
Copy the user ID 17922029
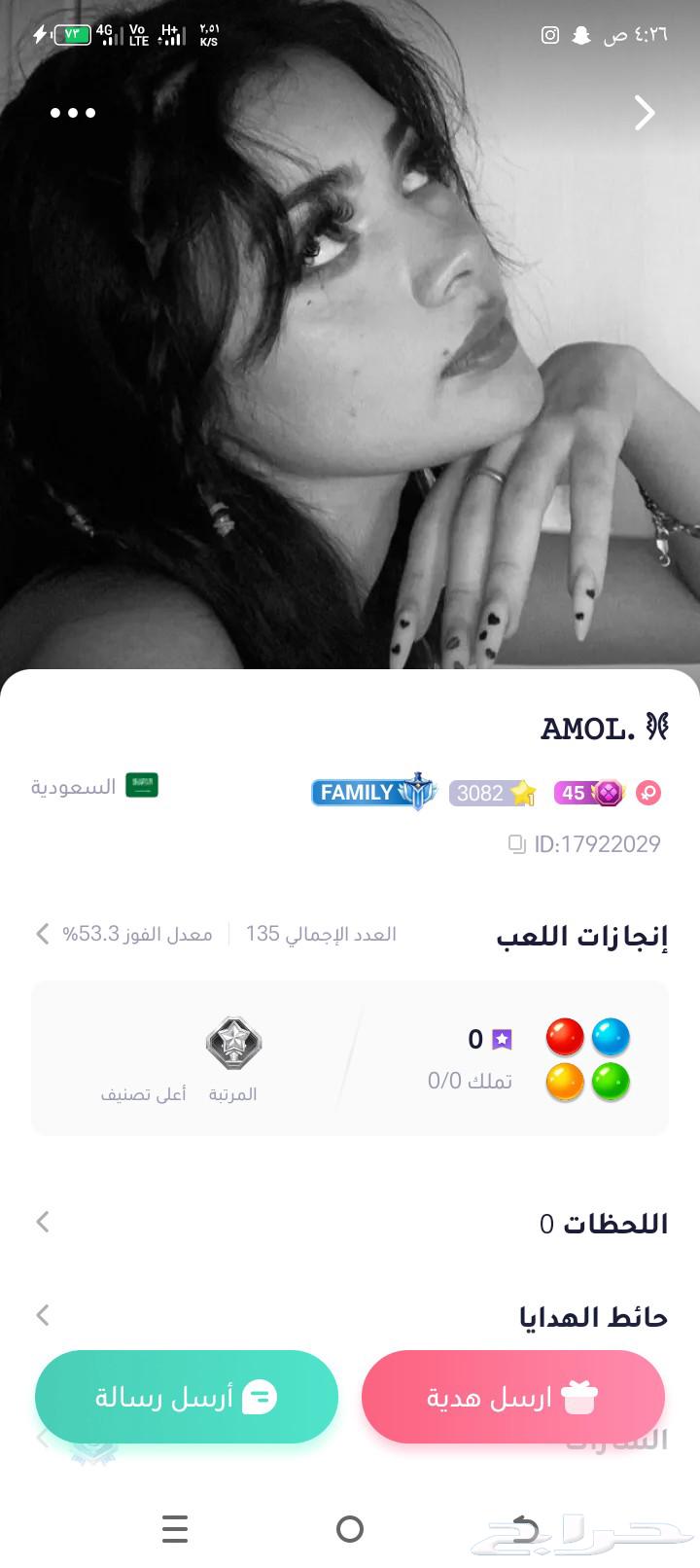tap(517, 844)
